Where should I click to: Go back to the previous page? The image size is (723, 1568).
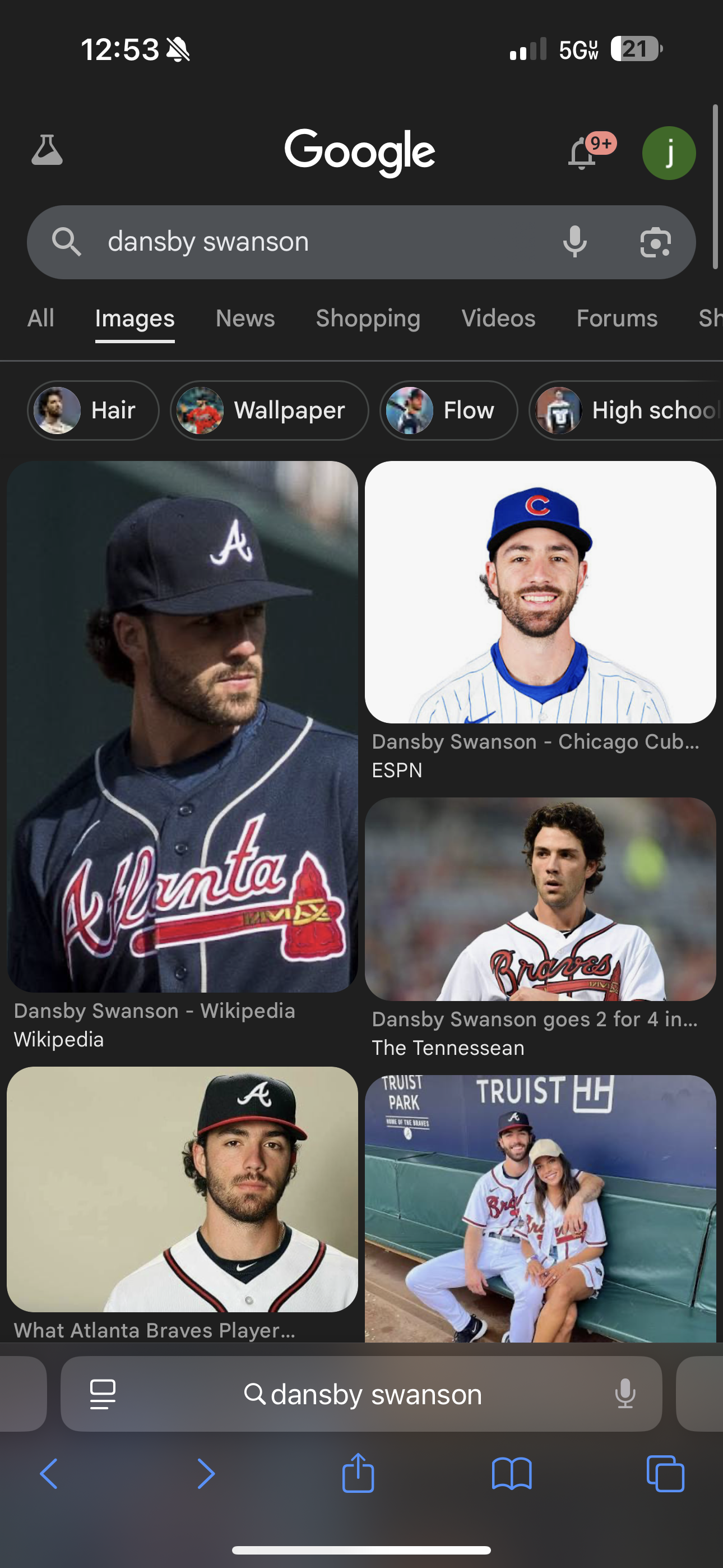[49, 1474]
